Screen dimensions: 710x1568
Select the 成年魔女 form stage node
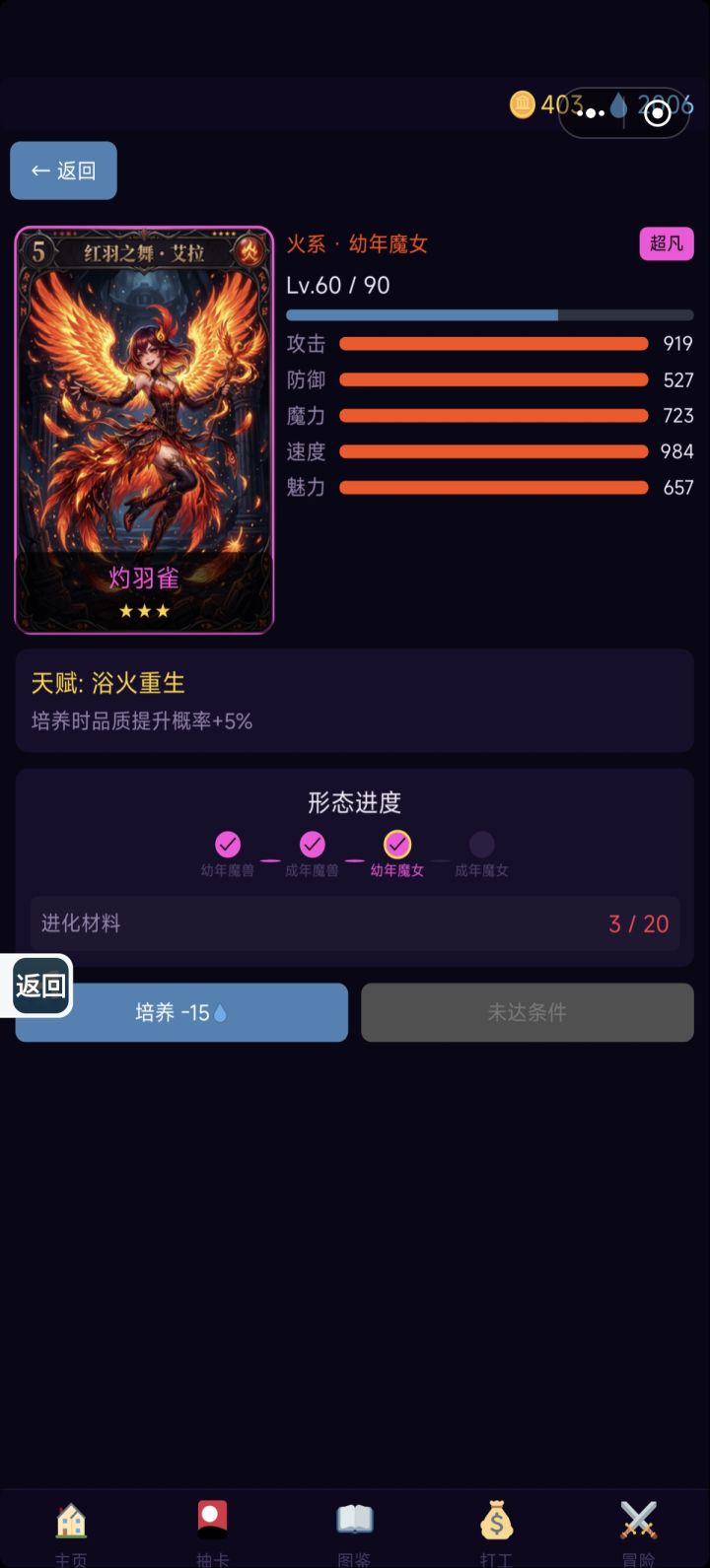[x=481, y=845]
